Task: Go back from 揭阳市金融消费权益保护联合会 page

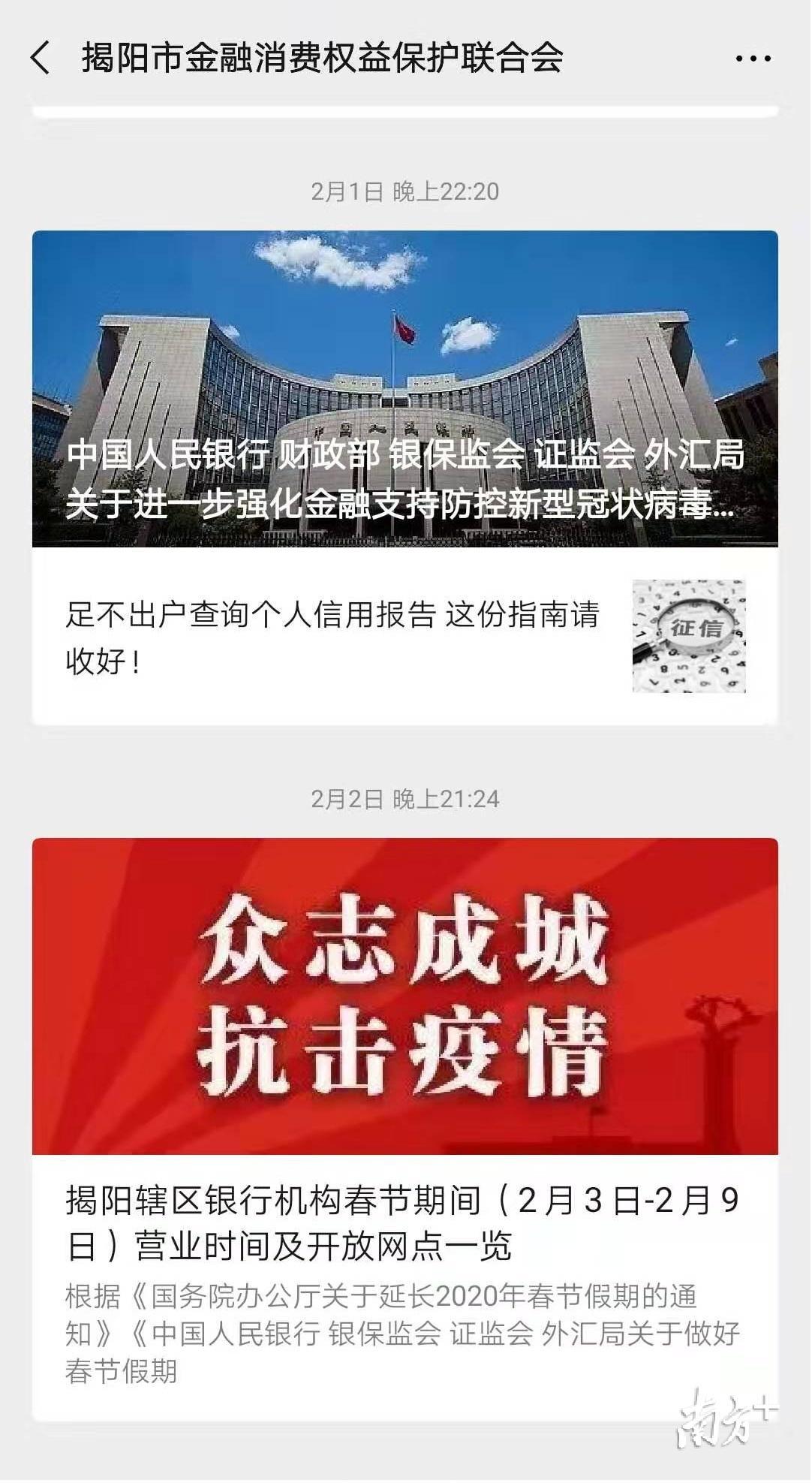Action: click(x=41, y=58)
